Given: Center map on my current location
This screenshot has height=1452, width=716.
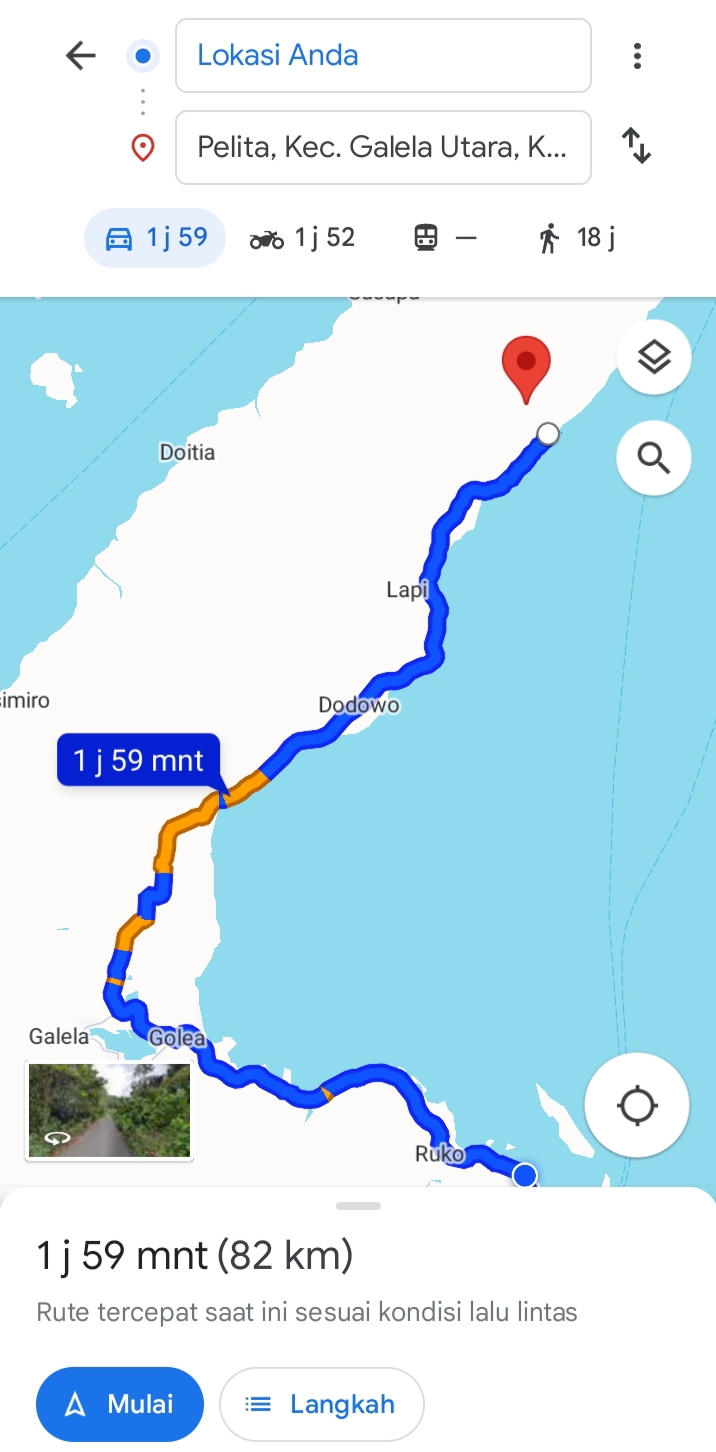Looking at the screenshot, I should pyautogui.click(x=637, y=1106).
